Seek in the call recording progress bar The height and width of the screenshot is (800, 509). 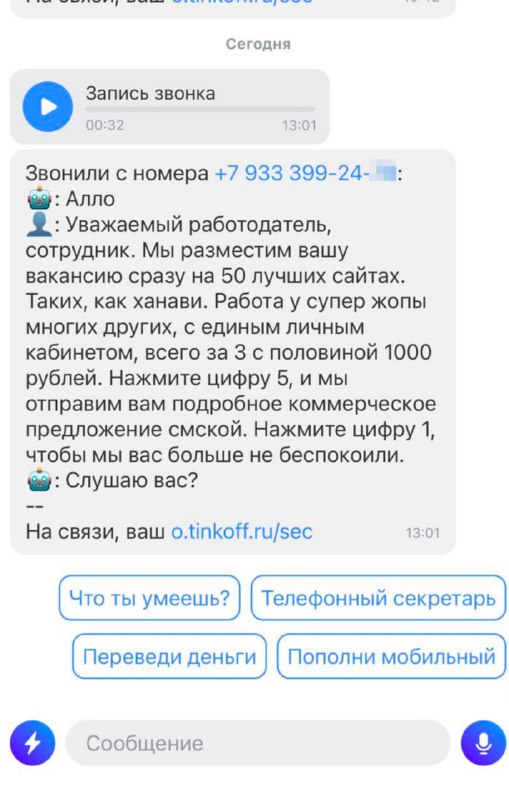(200, 109)
